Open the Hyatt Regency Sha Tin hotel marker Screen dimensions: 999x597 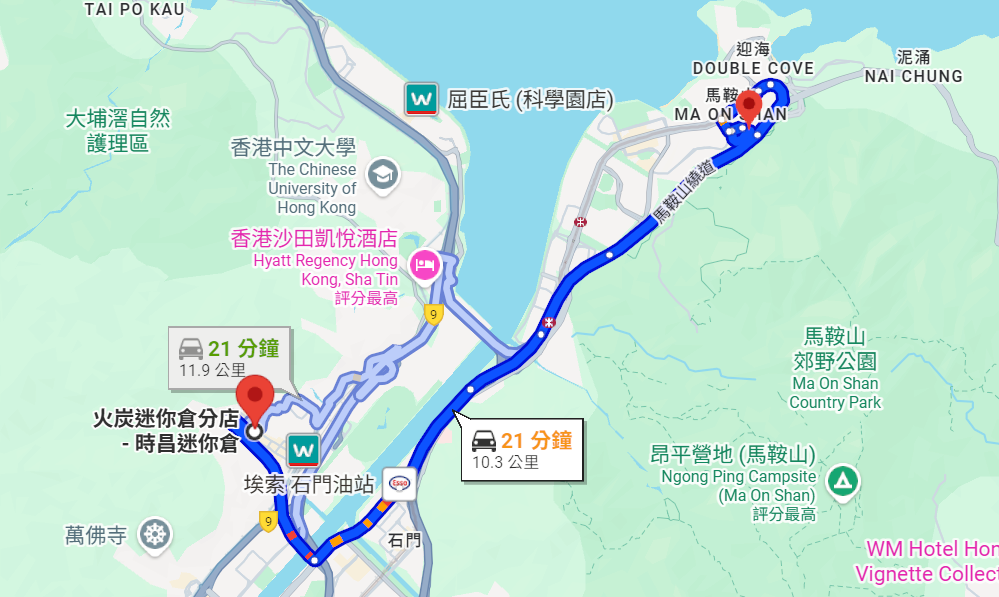(x=424, y=264)
